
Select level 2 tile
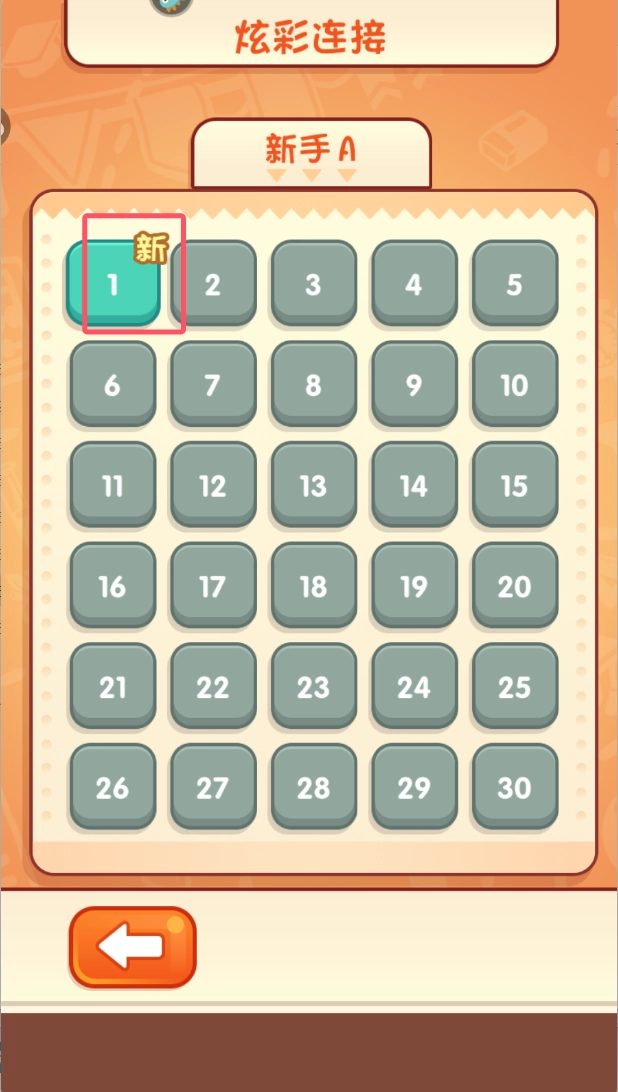point(213,284)
